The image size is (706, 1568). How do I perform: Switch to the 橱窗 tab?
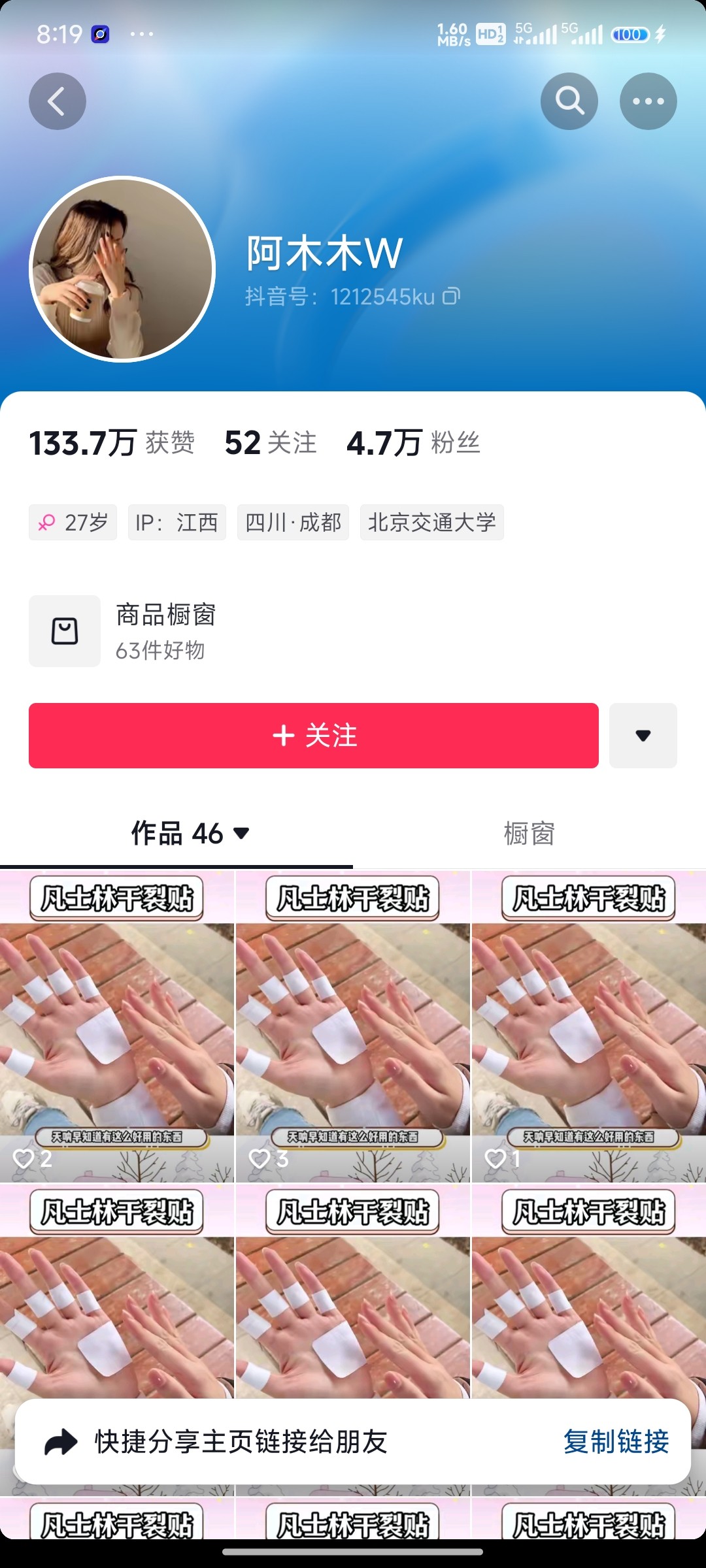529,834
